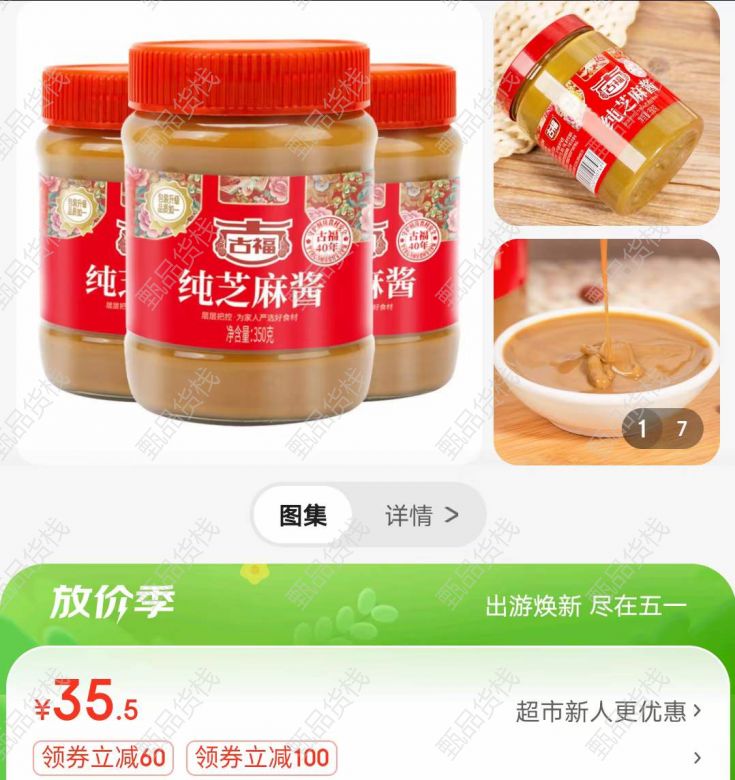Open the main sesame paste jars image
This screenshot has width=735, height=780.
[248, 233]
